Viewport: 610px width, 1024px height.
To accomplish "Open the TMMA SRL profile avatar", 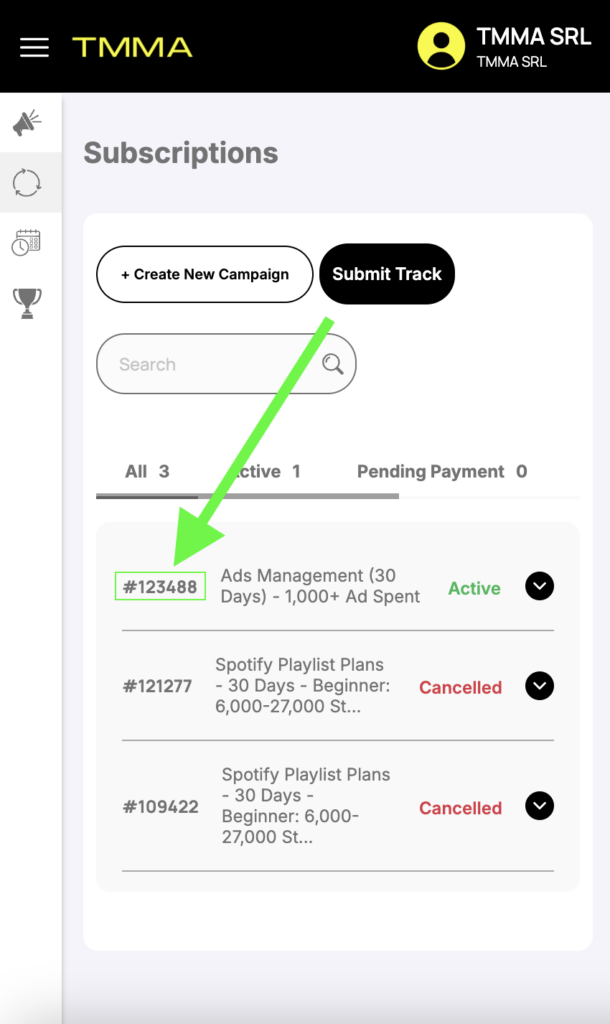I will click(441, 46).
